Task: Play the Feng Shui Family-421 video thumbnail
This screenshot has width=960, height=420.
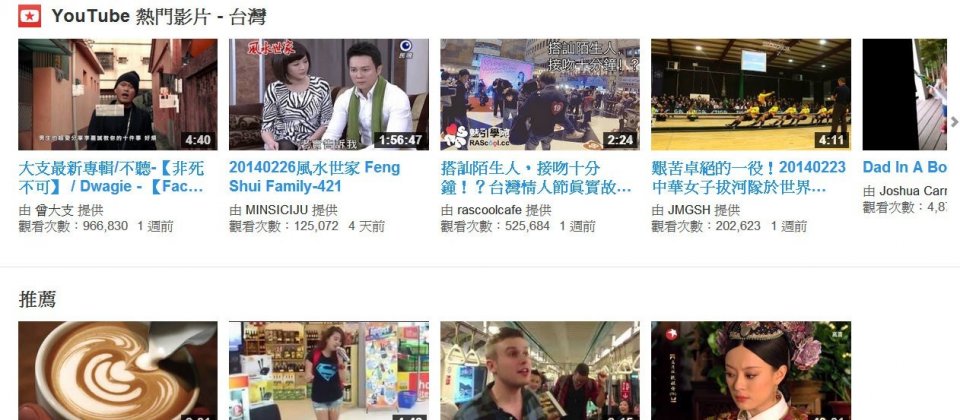Action: (x=329, y=95)
